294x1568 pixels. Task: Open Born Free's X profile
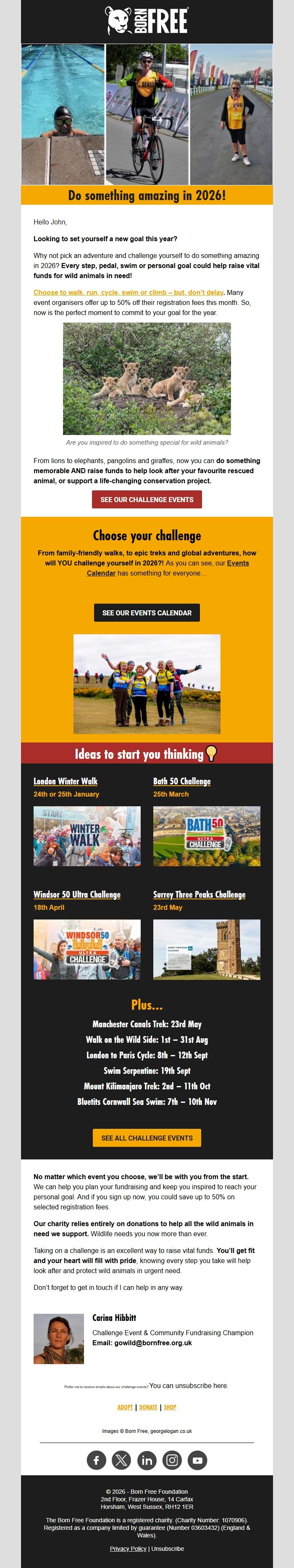[x=121, y=1460]
